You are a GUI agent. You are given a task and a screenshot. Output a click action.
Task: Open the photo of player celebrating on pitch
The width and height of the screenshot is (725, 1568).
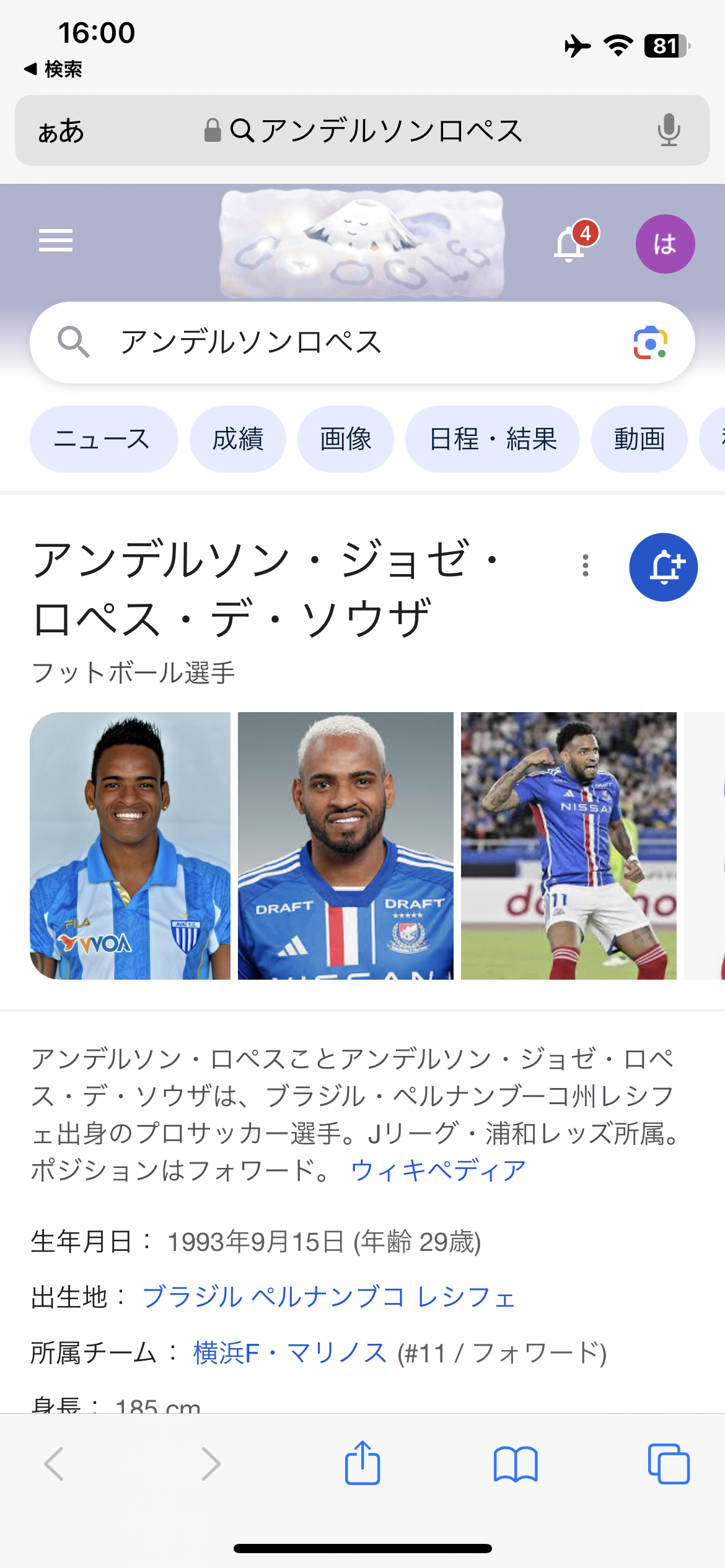[x=569, y=846]
